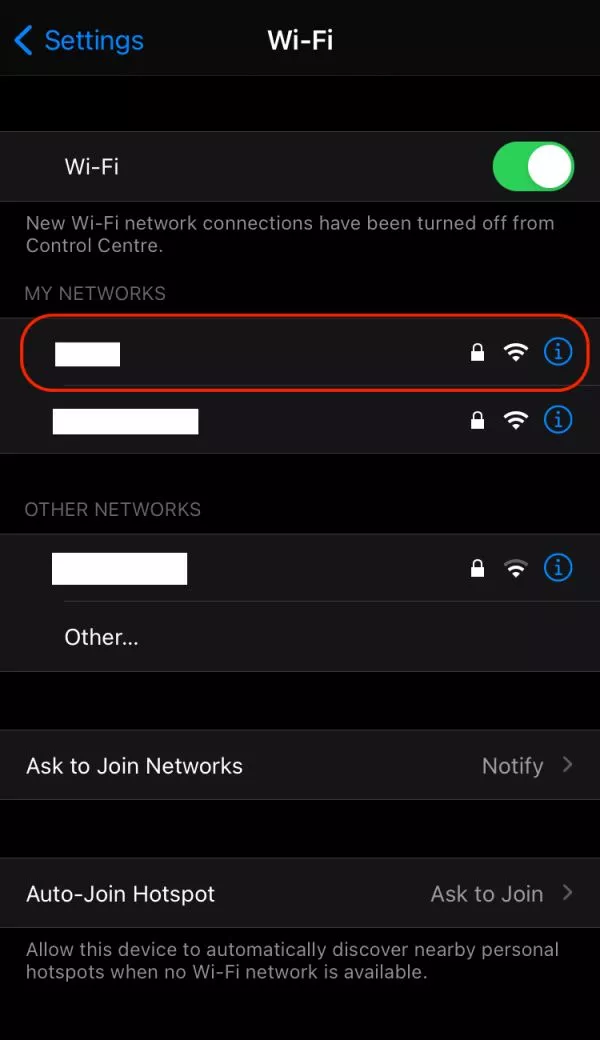Open info for the red-circled network
The width and height of the screenshot is (600, 1040).
(x=558, y=352)
